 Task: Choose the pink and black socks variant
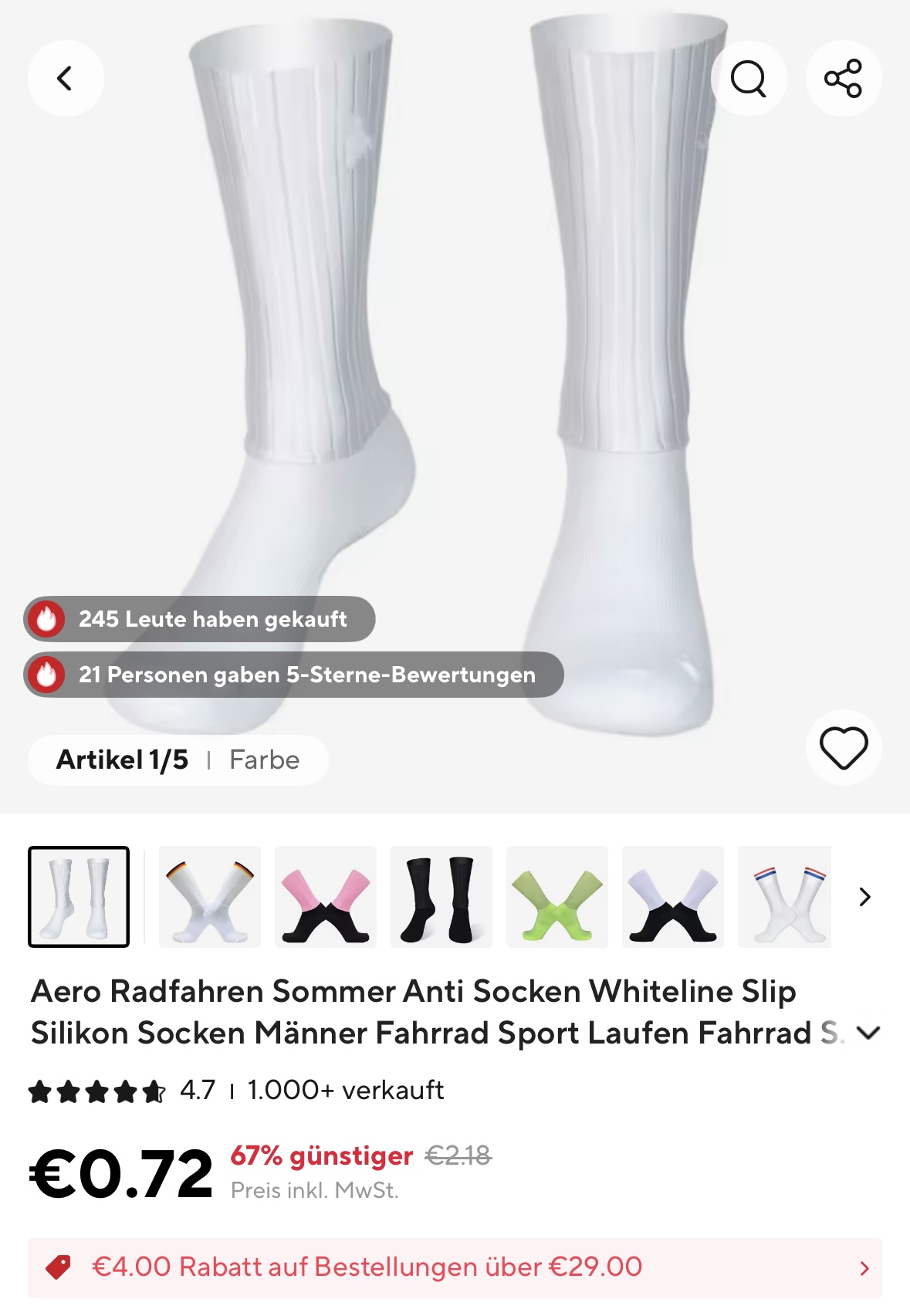[x=326, y=897]
